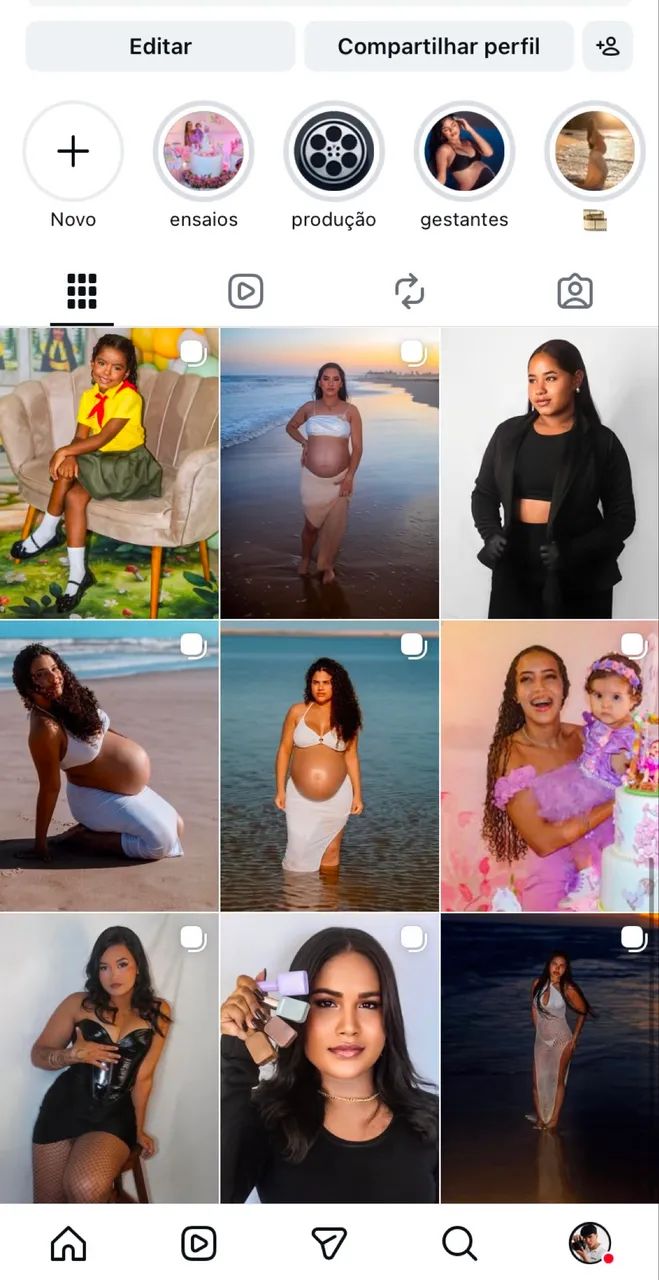Create a new highlight with Novo

(x=73, y=152)
